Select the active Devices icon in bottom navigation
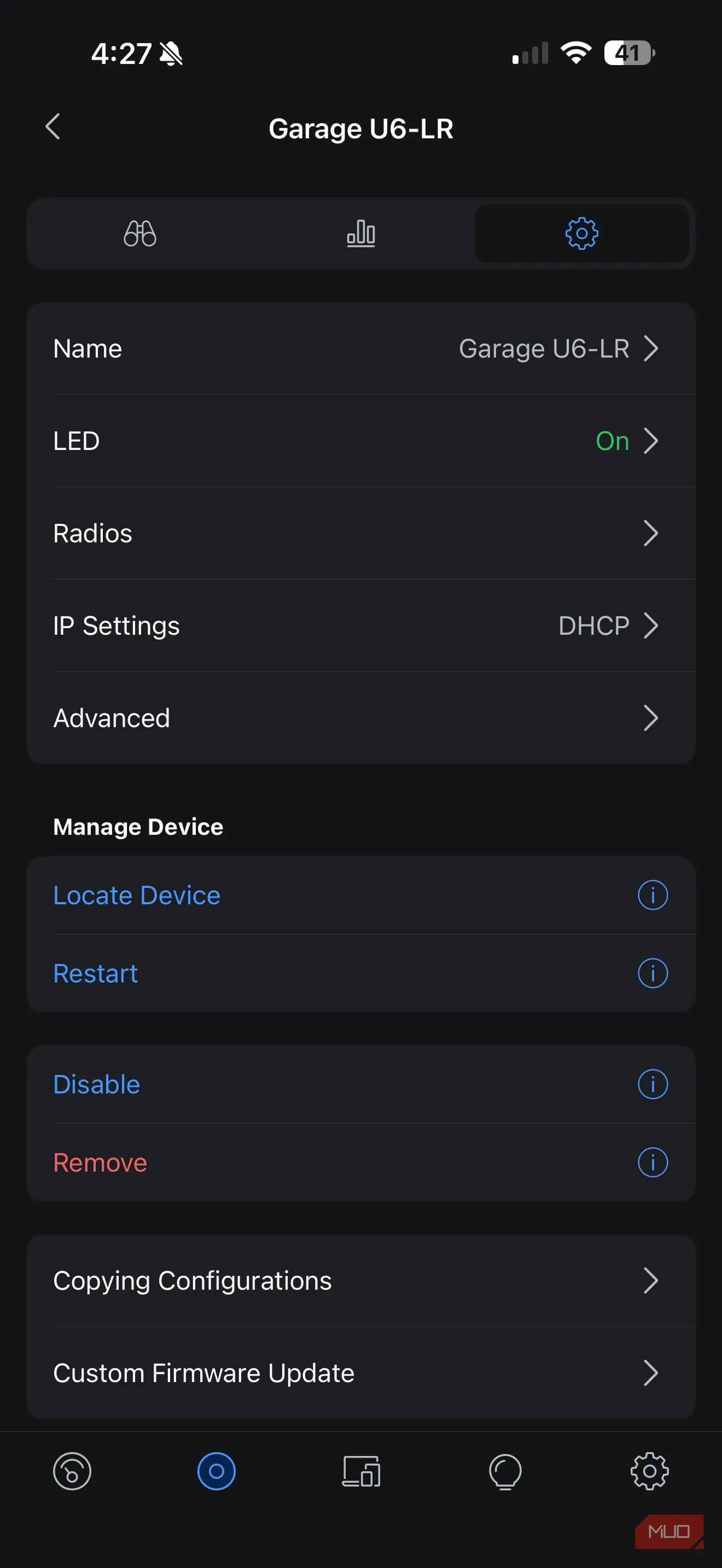The width and height of the screenshot is (722, 1568). click(x=217, y=1471)
